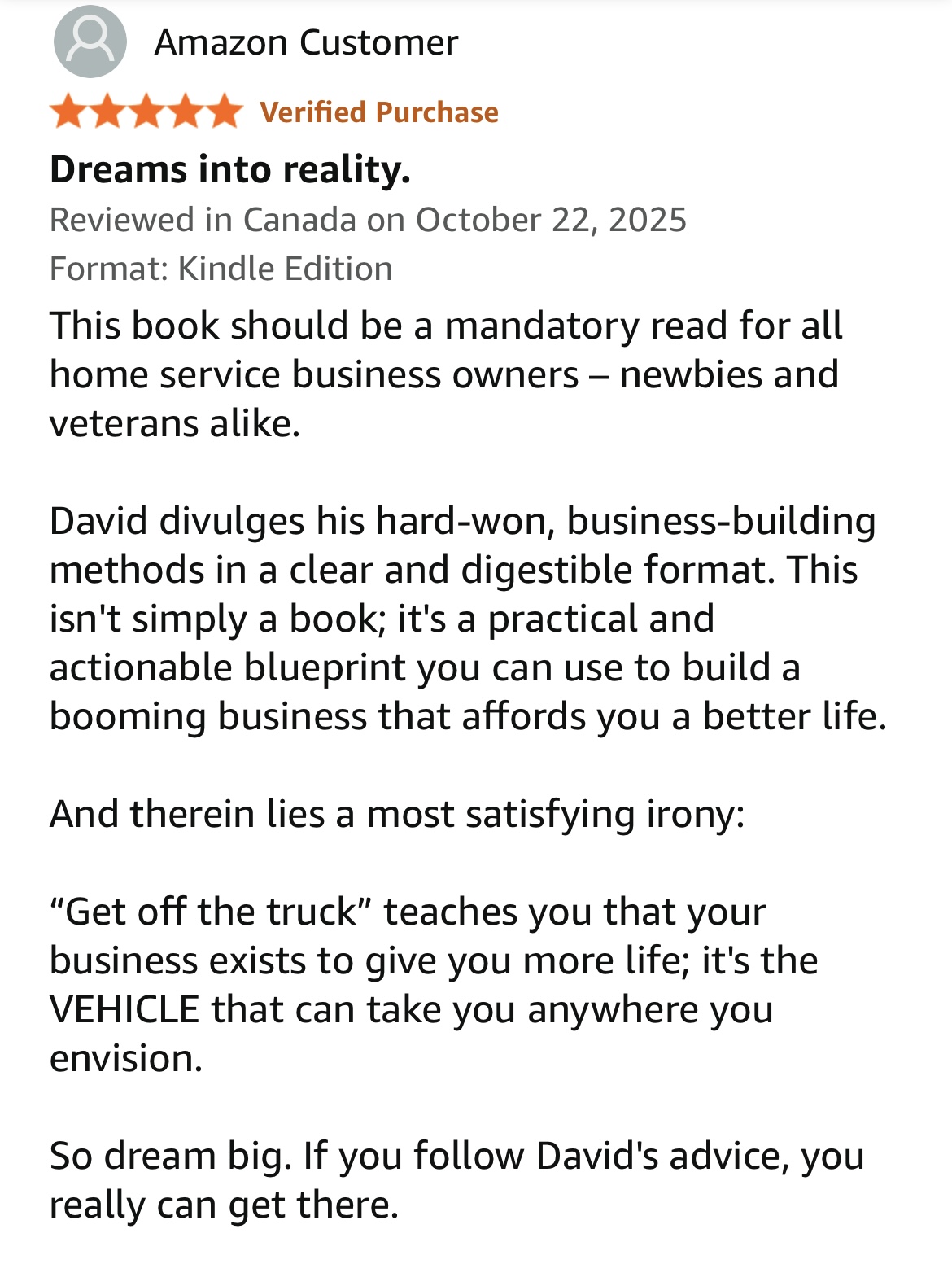Screen dimensions: 952x1264
Task: Open the Amazon Customer reviewer profile
Action: click(x=305, y=42)
